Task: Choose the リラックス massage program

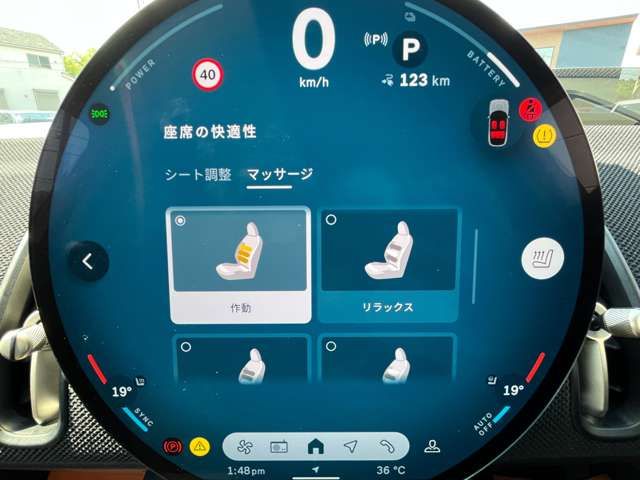Action: 388,265
